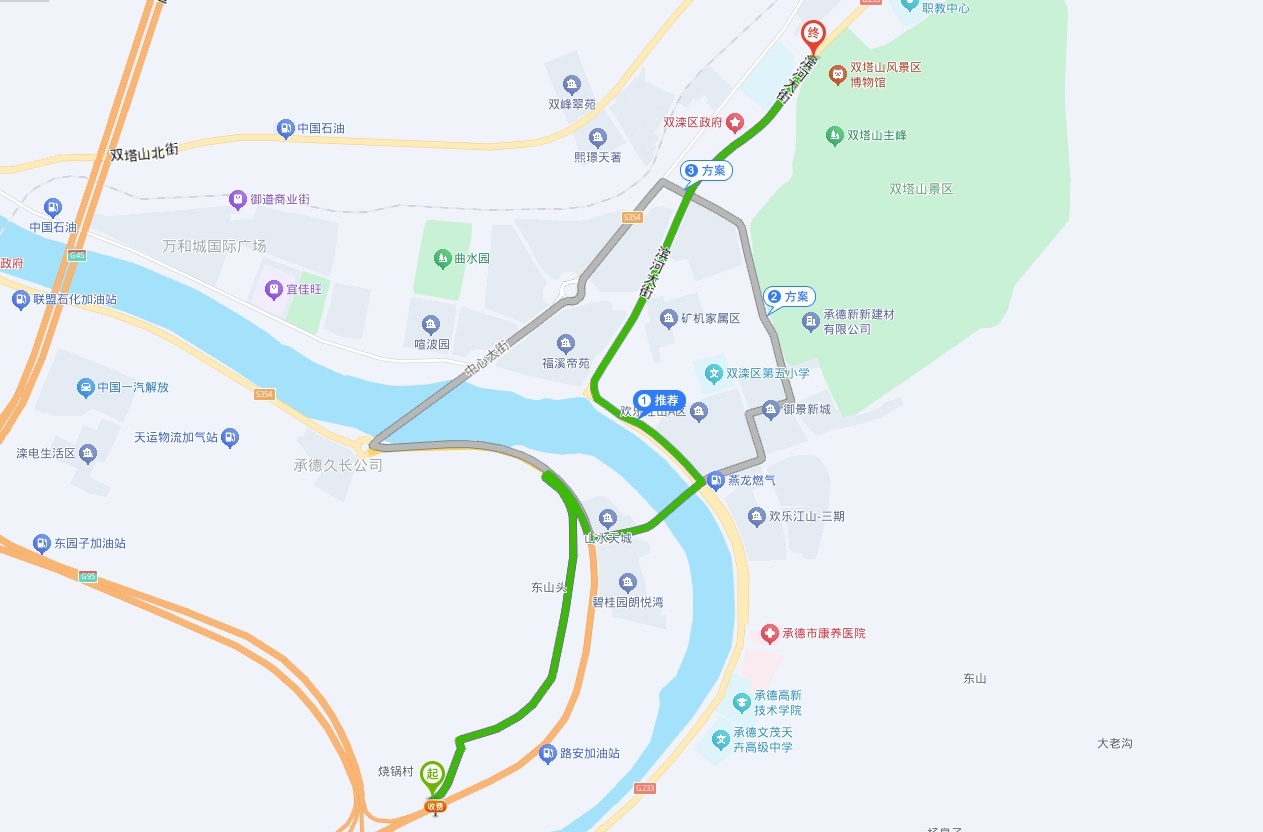The image size is (1263, 832).
Task: Select the recommended route 1 推荐 label
Action: 659,400
